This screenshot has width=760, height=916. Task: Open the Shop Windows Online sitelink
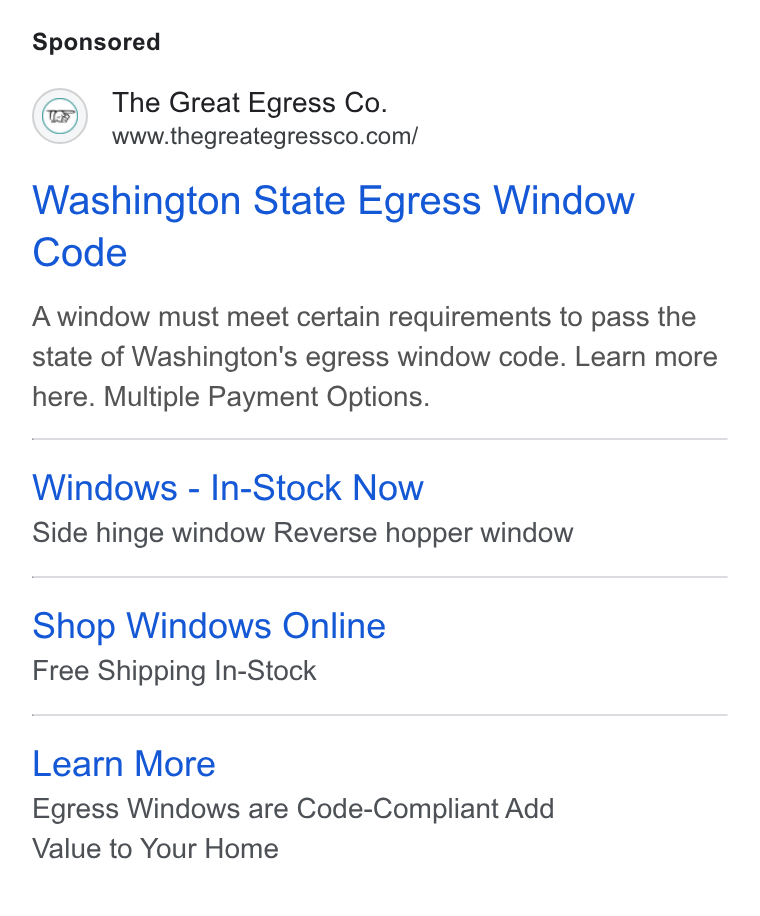point(209,626)
